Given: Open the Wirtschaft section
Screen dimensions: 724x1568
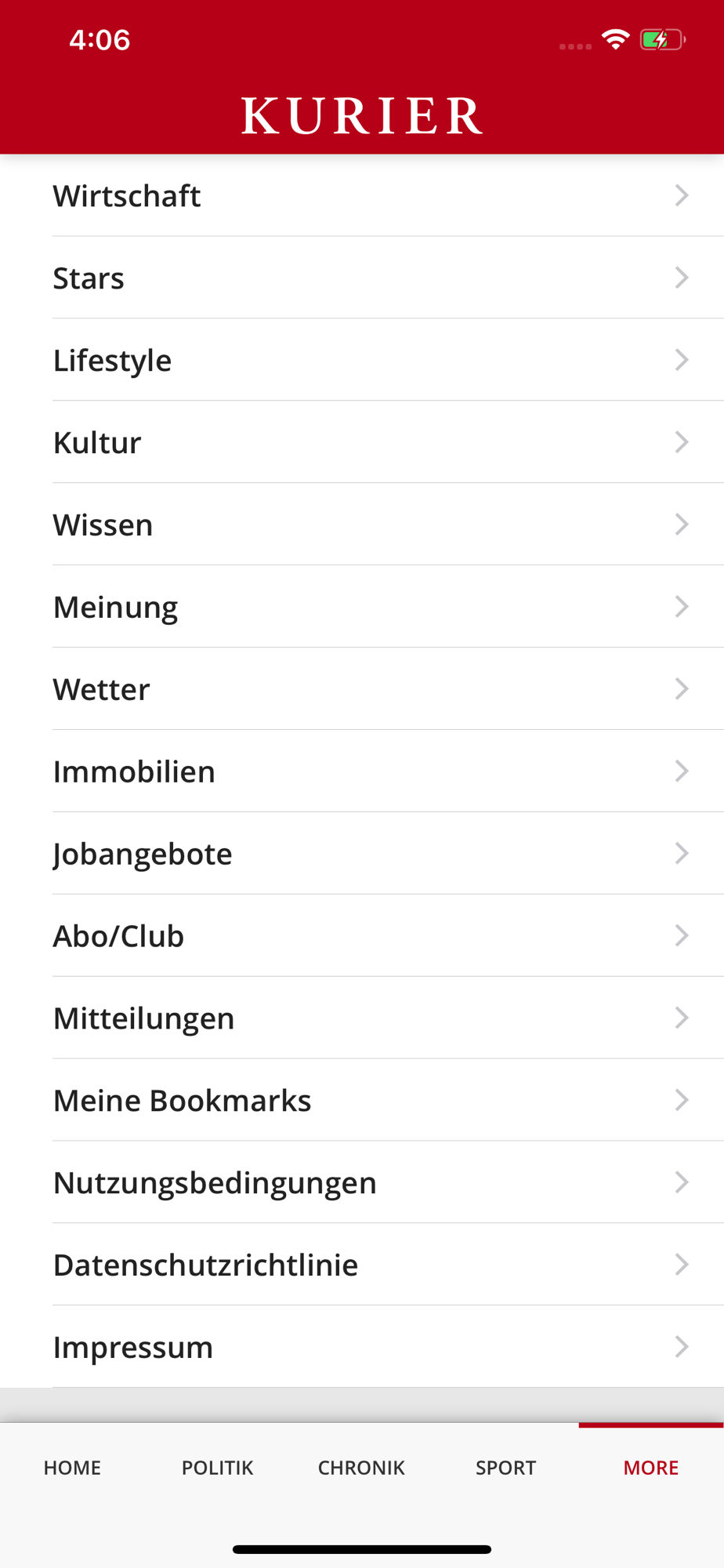Looking at the screenshot, I should (x=362, y=195).
